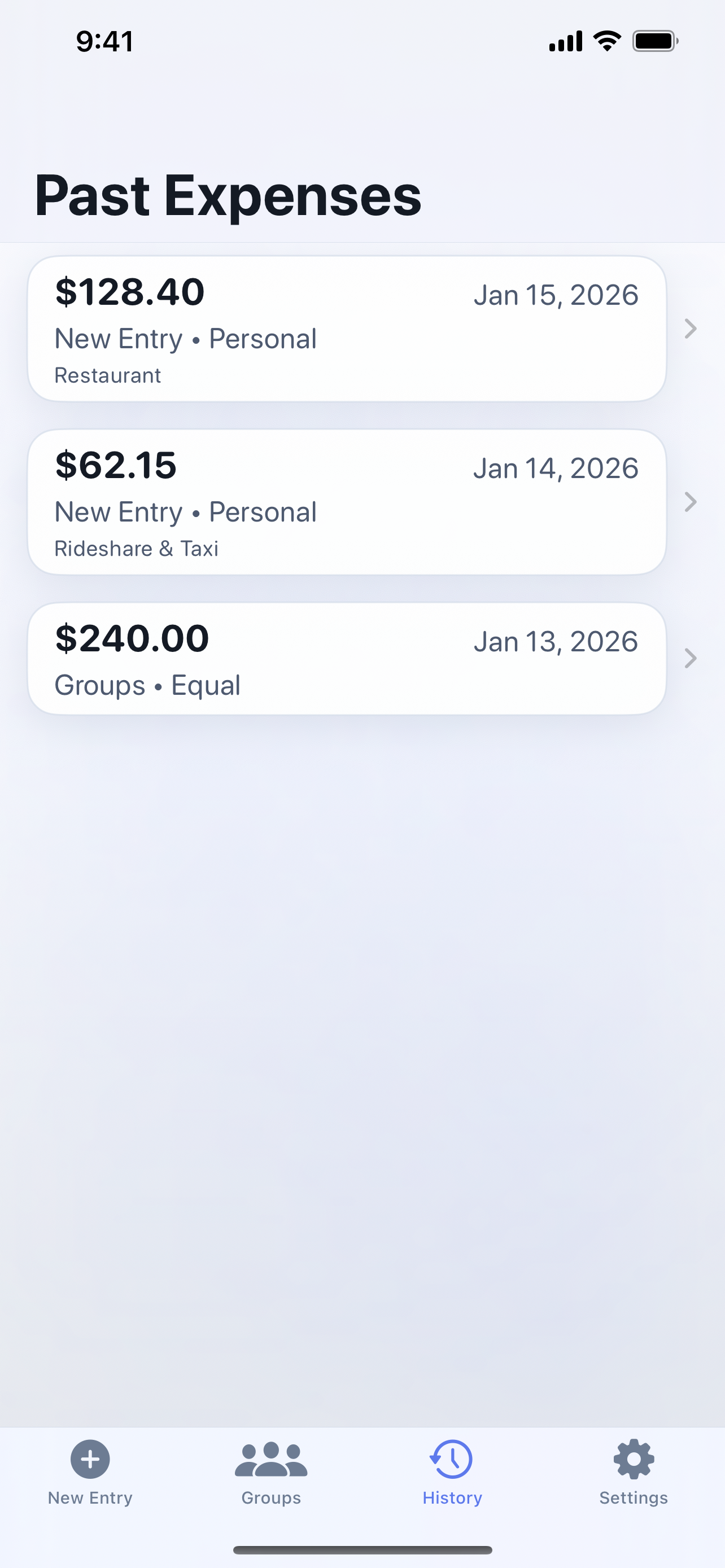Open the $240.00 Groups expense
The height and width of the screenshot is (1568, 725).
click(347, 659)
